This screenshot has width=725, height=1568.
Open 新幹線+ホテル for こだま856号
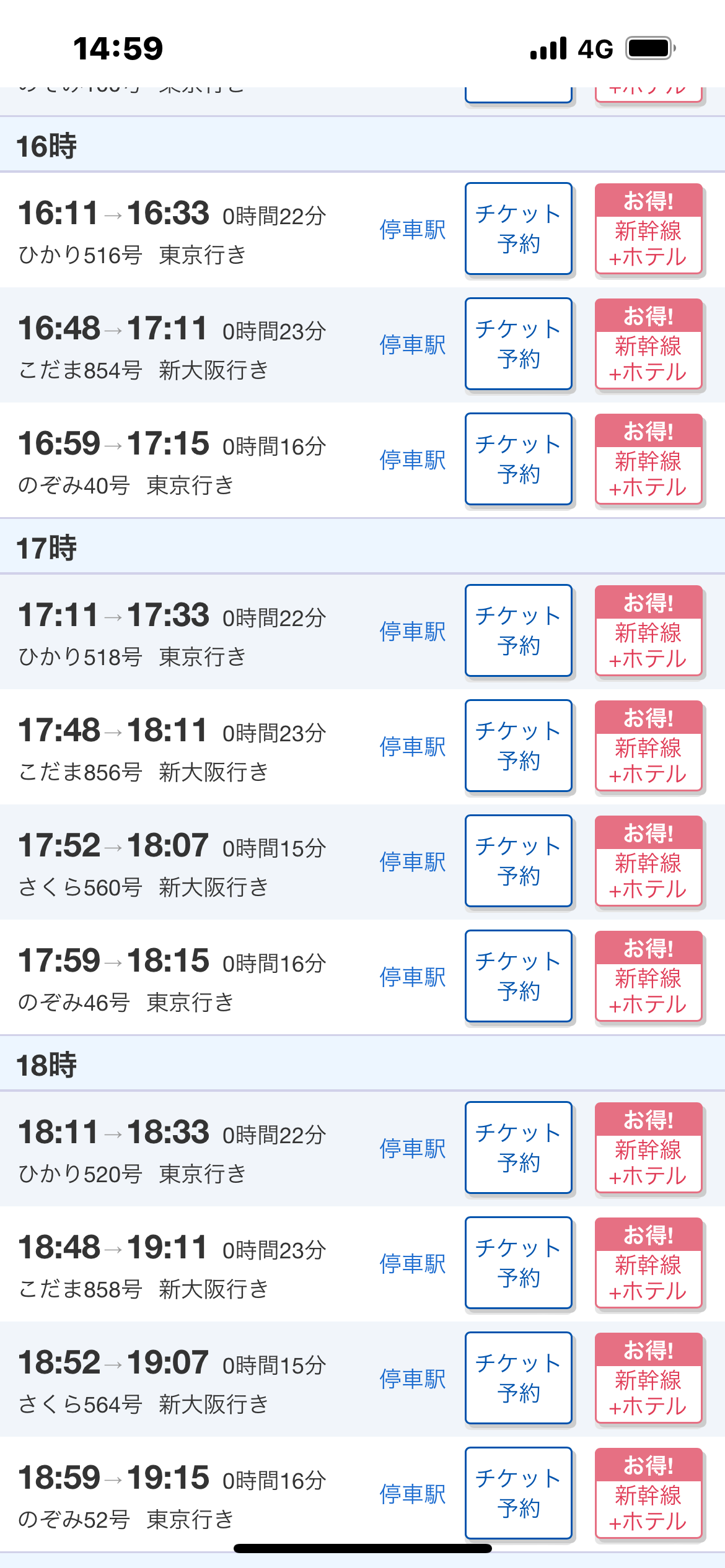[648, 746]
